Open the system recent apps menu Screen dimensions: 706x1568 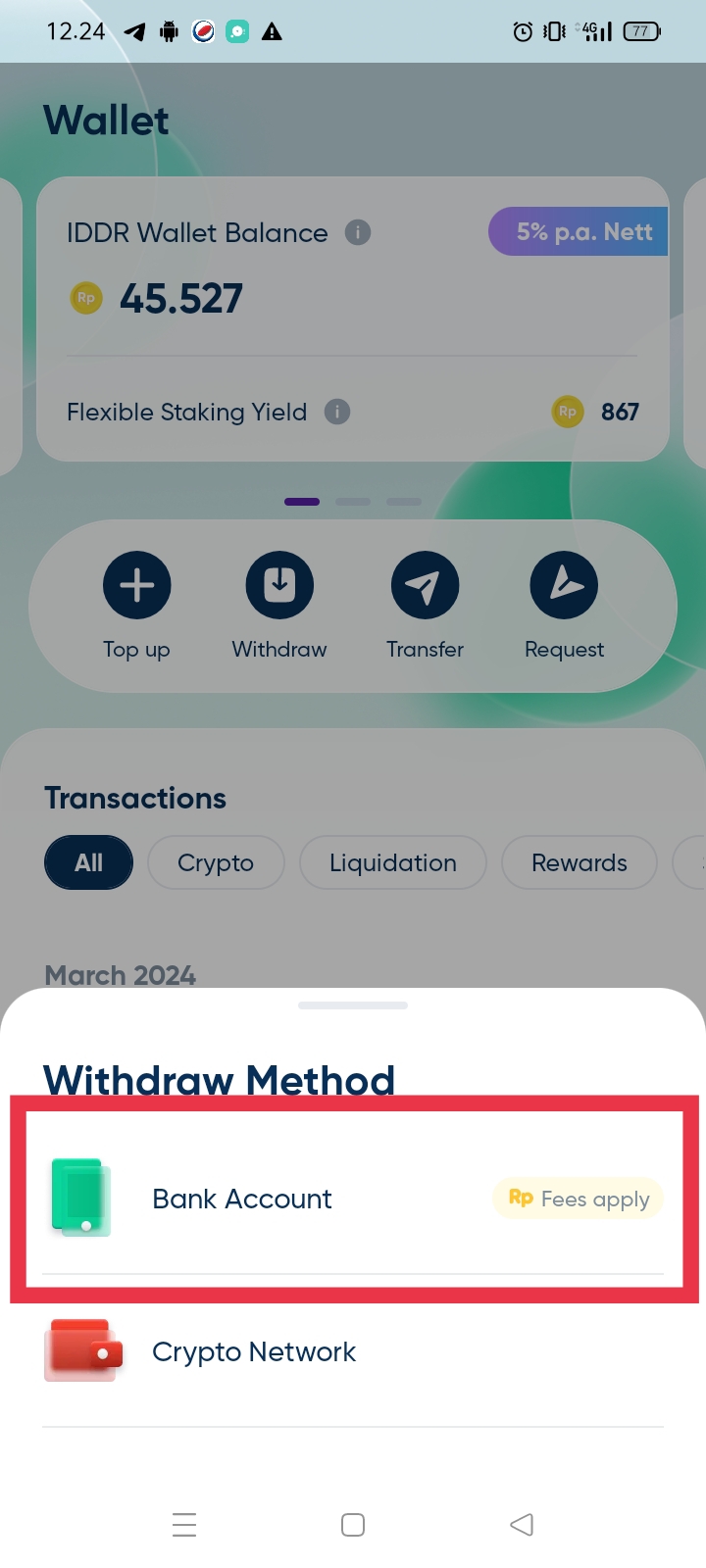184,1525
